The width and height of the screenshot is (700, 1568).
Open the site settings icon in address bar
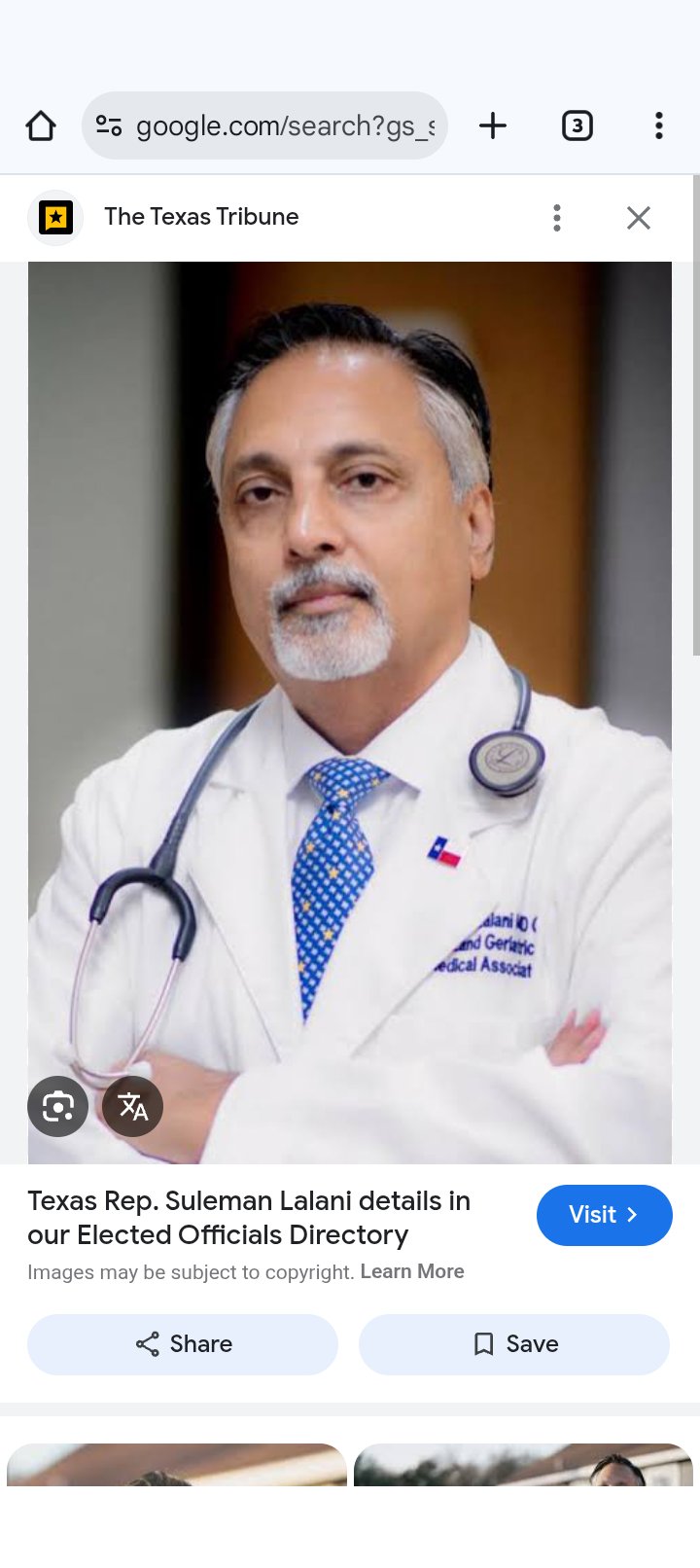pos(109,125)
